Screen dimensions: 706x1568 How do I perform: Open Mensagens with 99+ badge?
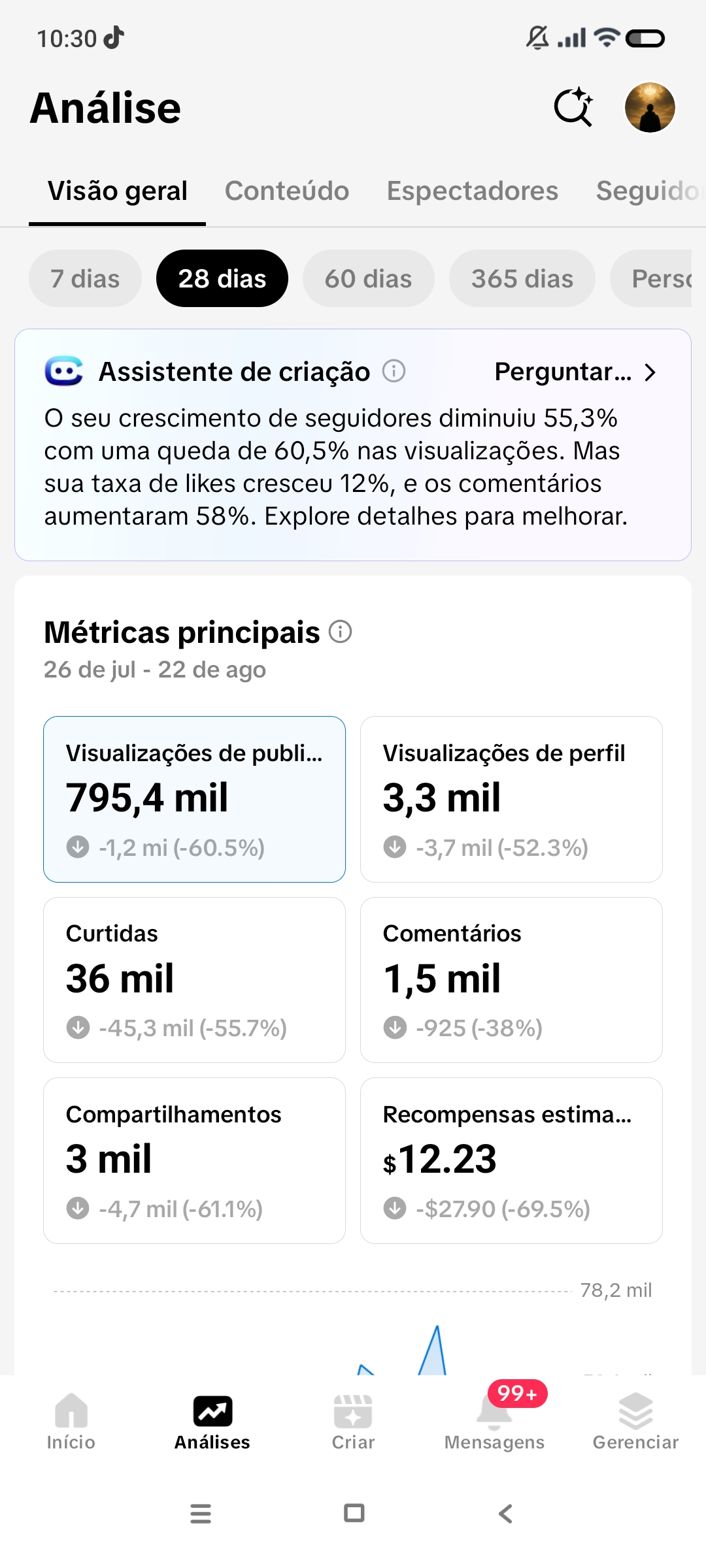point(495,1422)
